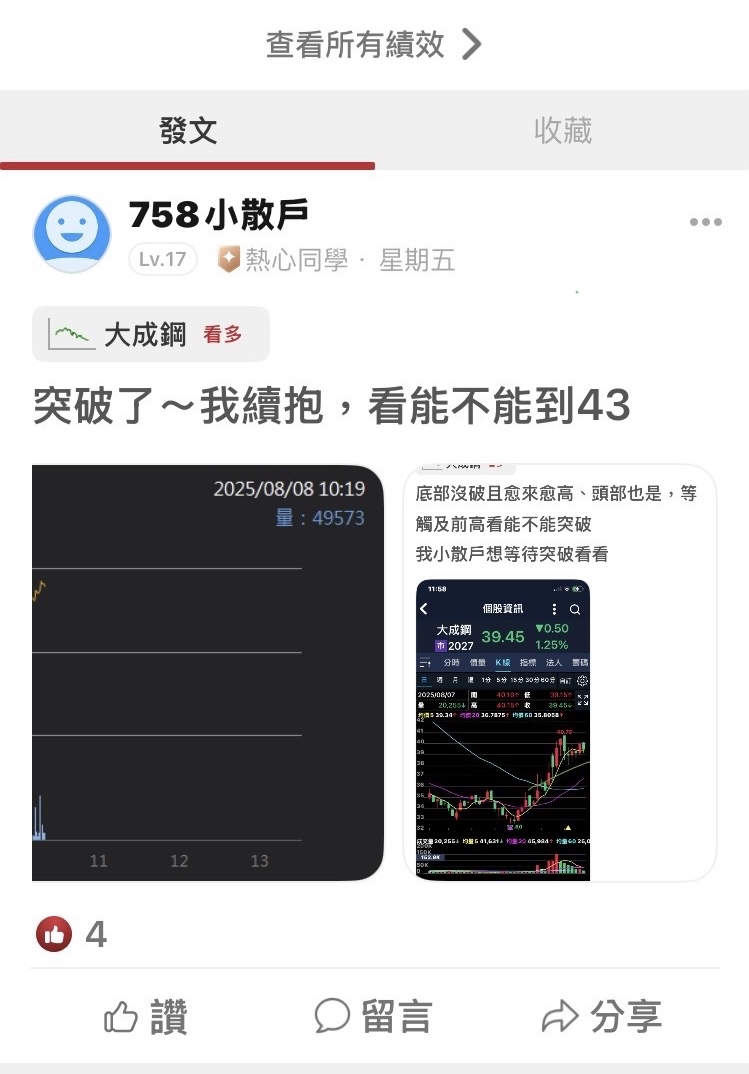Switch to the 收藏 tab

562,131
